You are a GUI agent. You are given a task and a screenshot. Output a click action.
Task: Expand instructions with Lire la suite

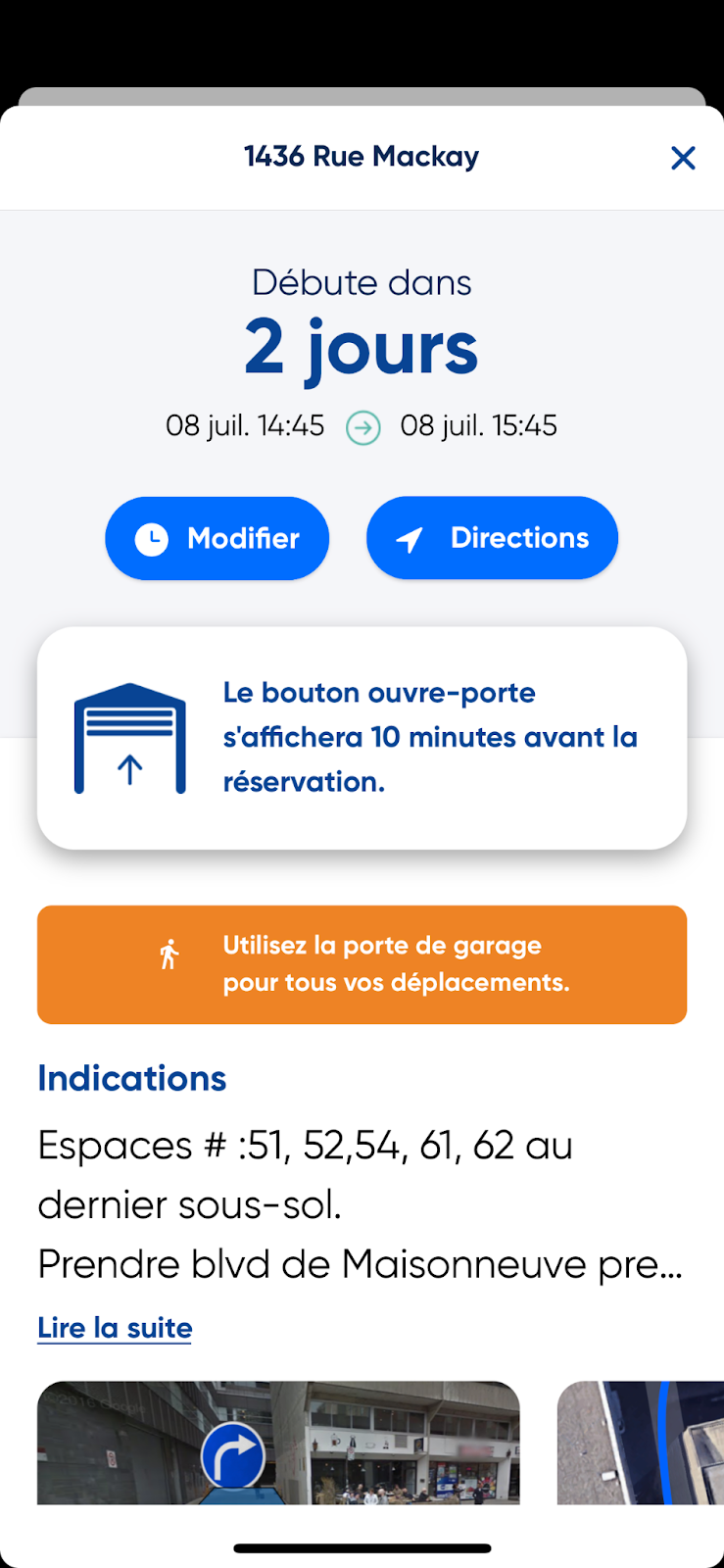[115, 1328]
